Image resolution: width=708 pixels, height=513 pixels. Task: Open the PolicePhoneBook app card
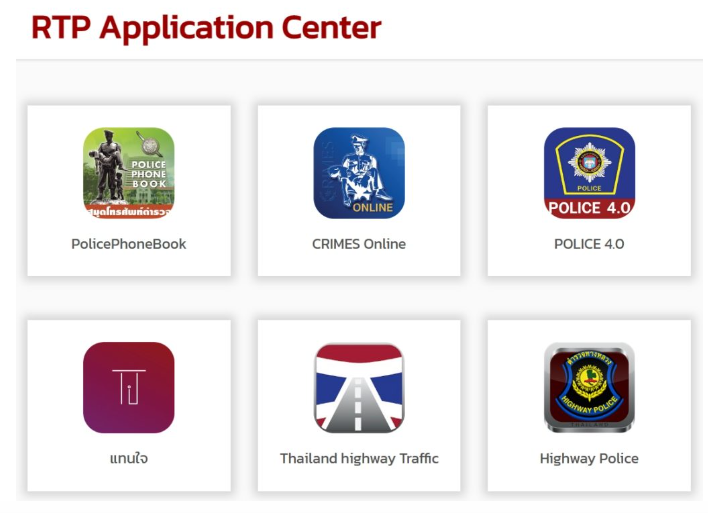coord(129,190)
